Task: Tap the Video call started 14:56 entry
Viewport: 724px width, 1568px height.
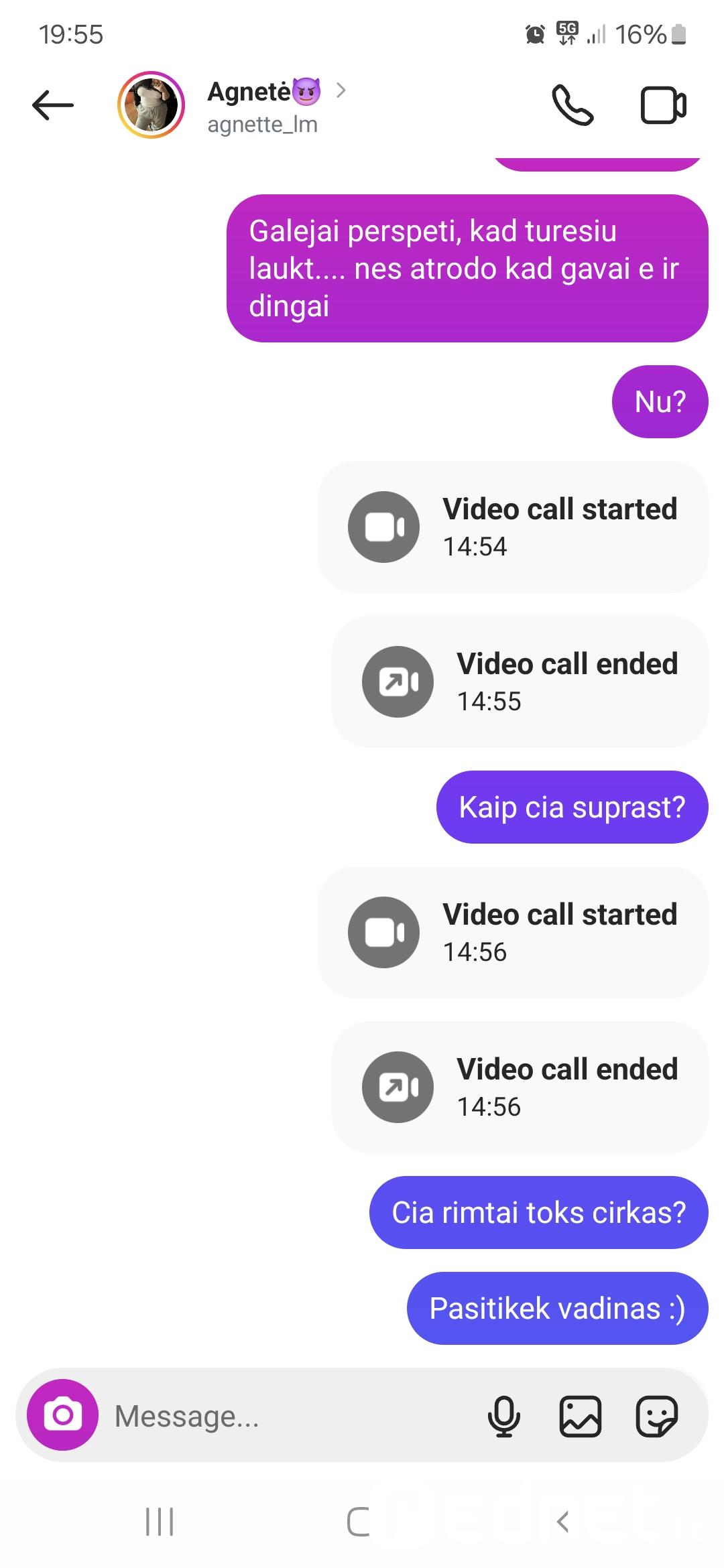Action: tap(513, 932)
